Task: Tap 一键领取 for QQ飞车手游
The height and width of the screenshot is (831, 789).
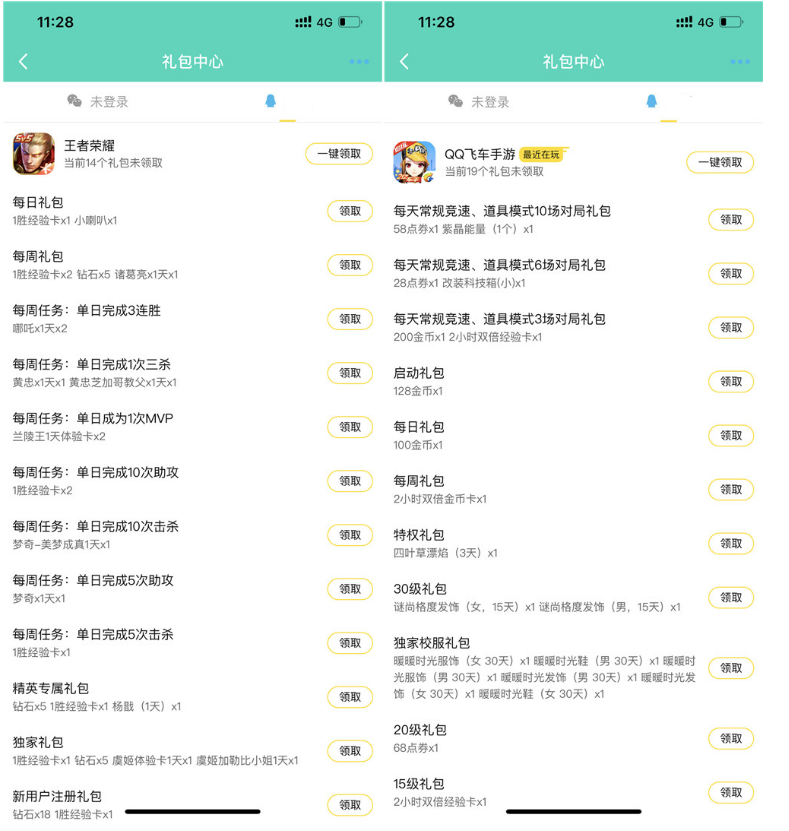Action: point(719,162)
